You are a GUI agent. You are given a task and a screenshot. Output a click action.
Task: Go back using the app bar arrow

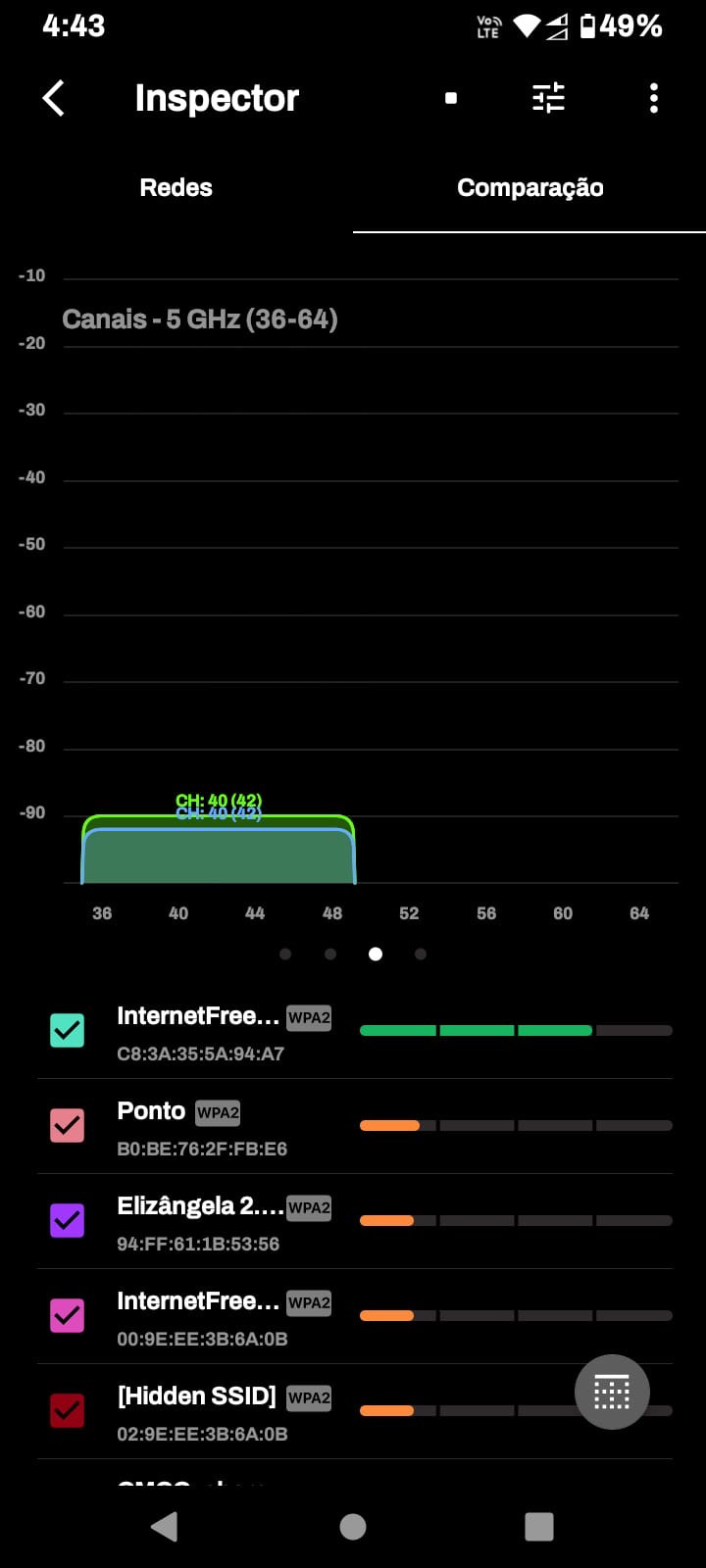[x=54, y=98]
